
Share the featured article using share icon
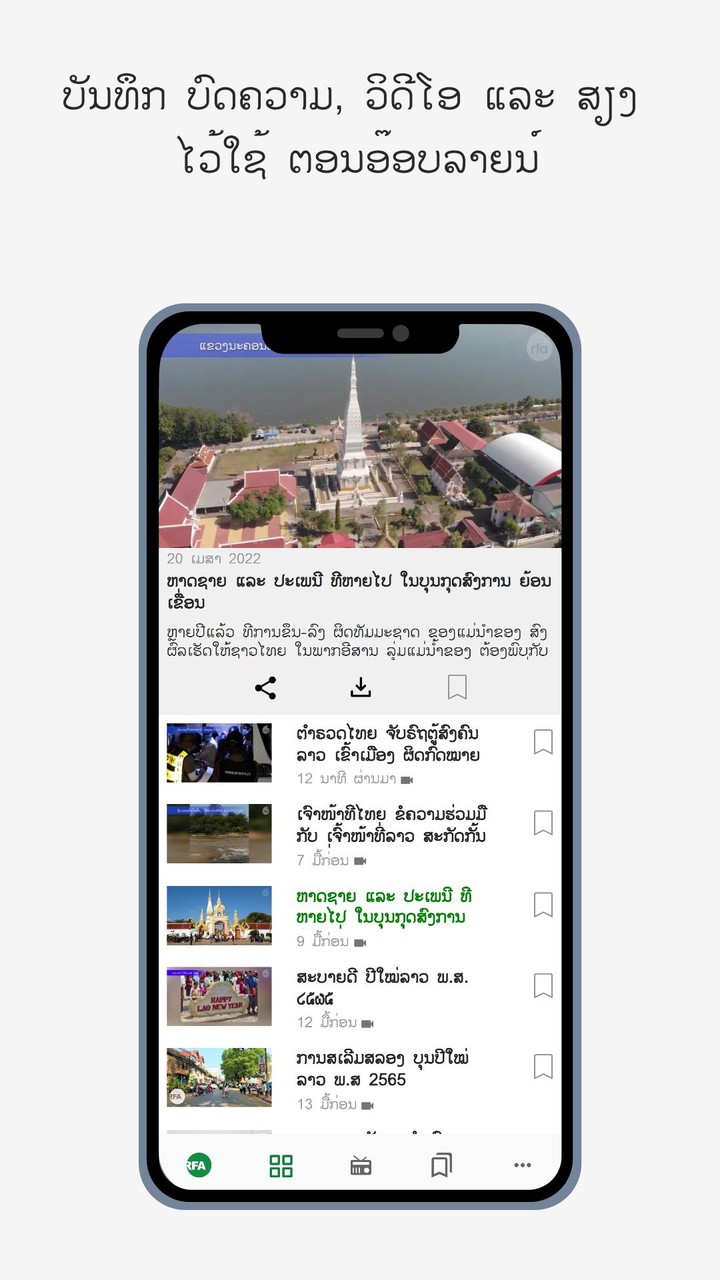point(265,686)
